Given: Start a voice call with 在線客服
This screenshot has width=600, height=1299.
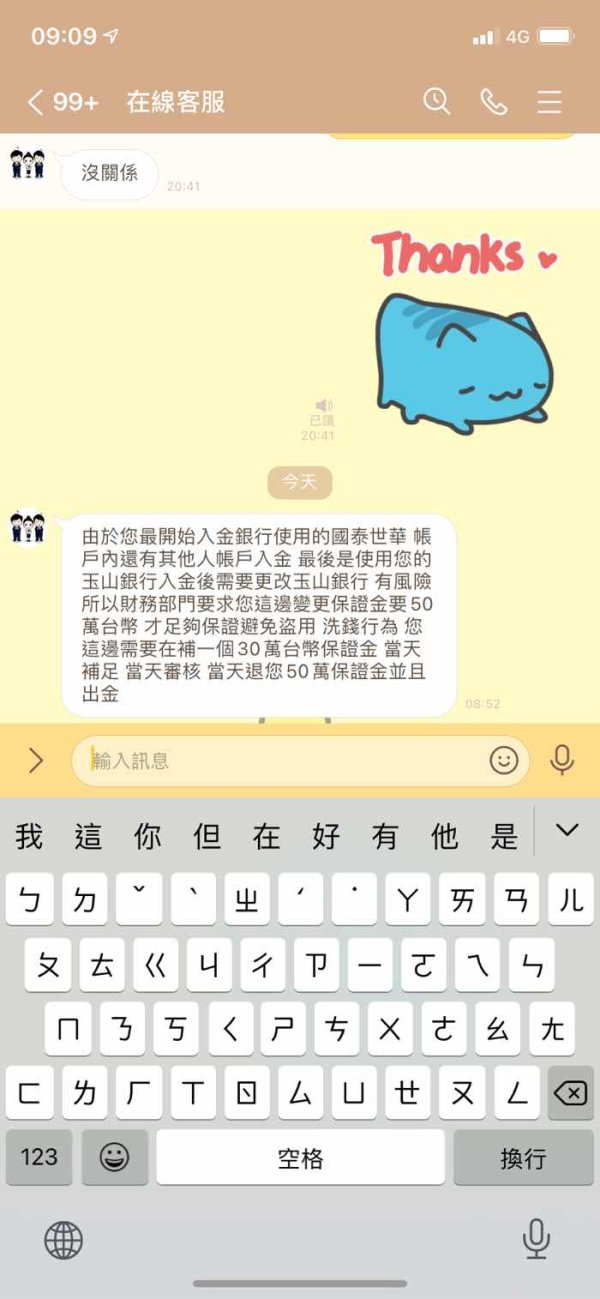Looking at the screenshot, I should (493, 101).
